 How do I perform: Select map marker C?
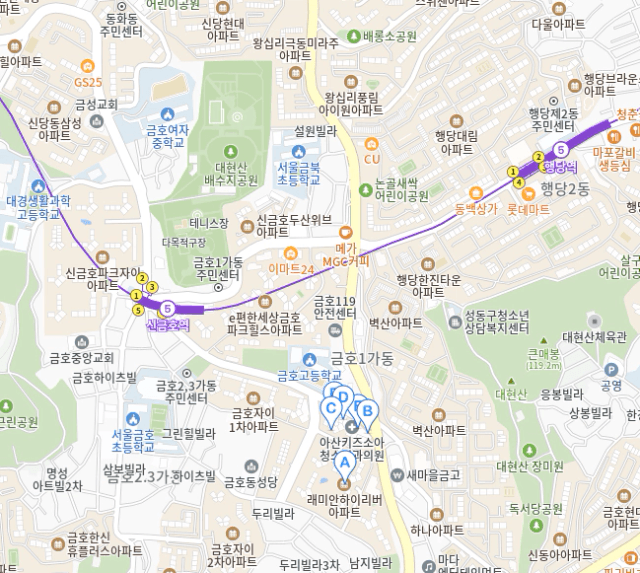329,407
